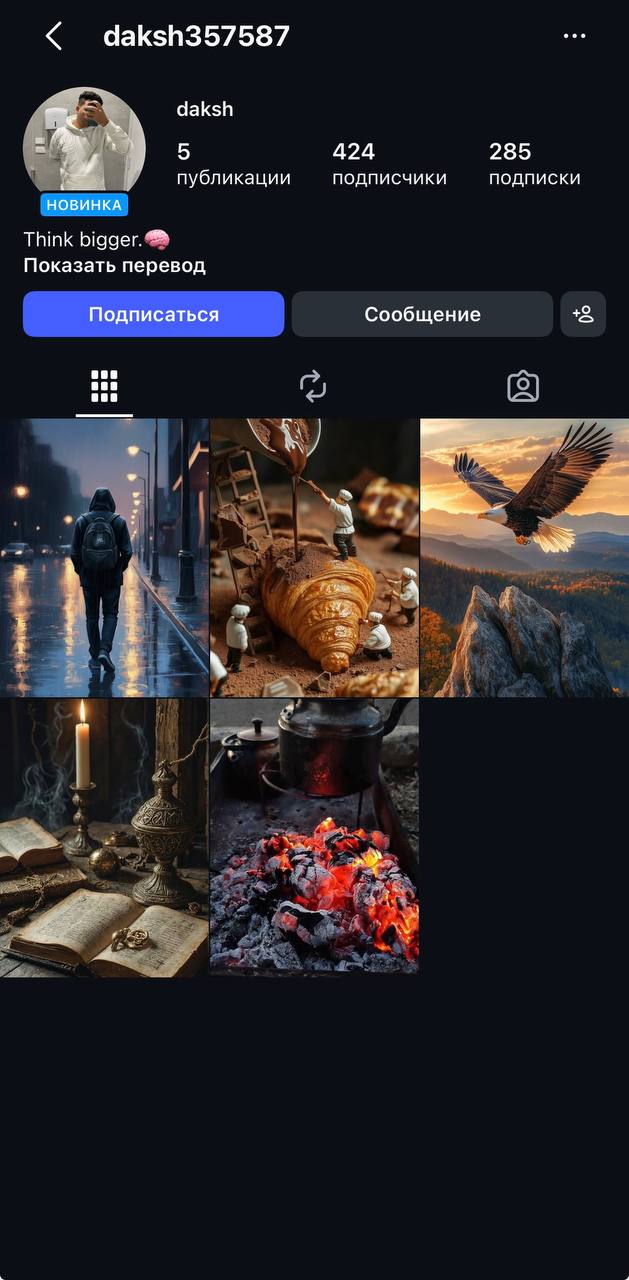
Task: Tap Показать перевод under the bio
Action: coord(114,265)
